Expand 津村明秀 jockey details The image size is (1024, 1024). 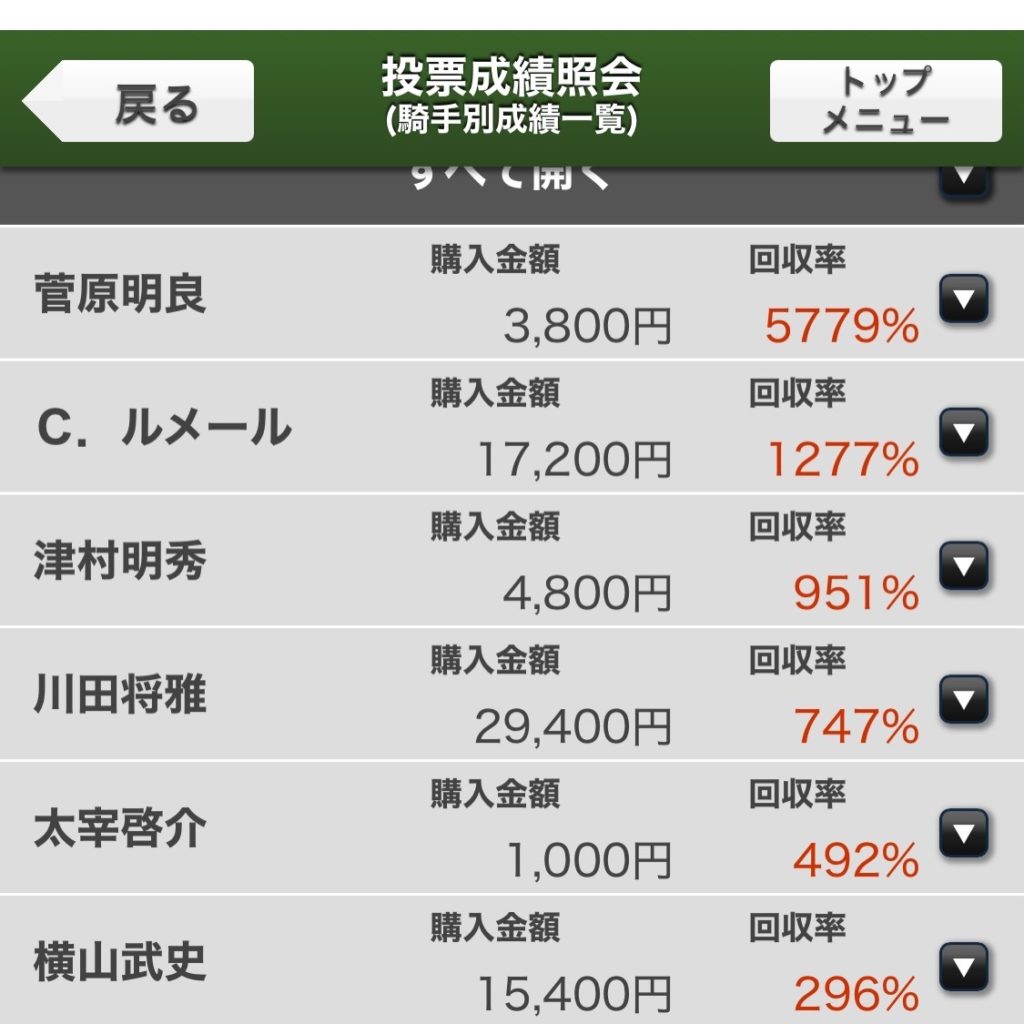pyautogui.click(x=964, y=566)
